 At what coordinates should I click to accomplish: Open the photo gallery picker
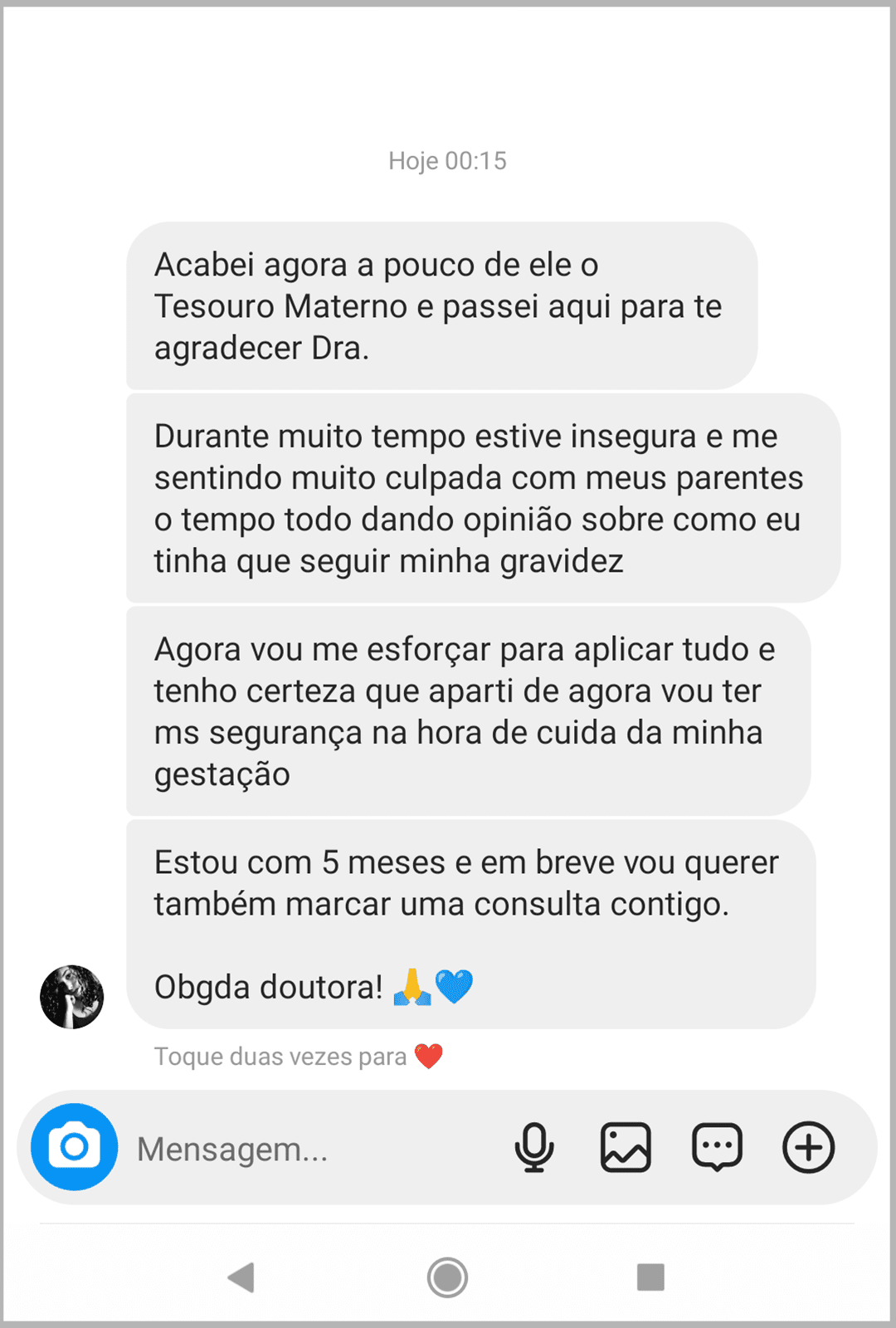(626, 1149)
